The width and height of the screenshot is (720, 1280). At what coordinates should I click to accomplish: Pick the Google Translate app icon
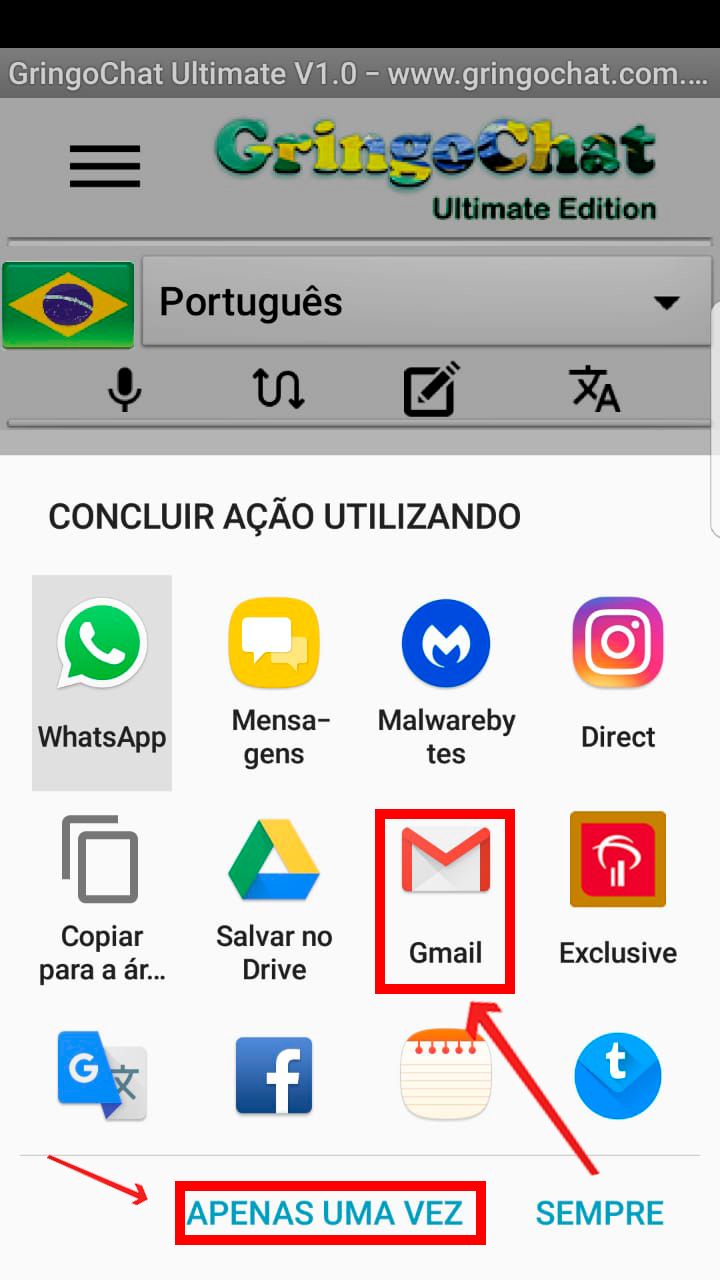(102, 1077)
